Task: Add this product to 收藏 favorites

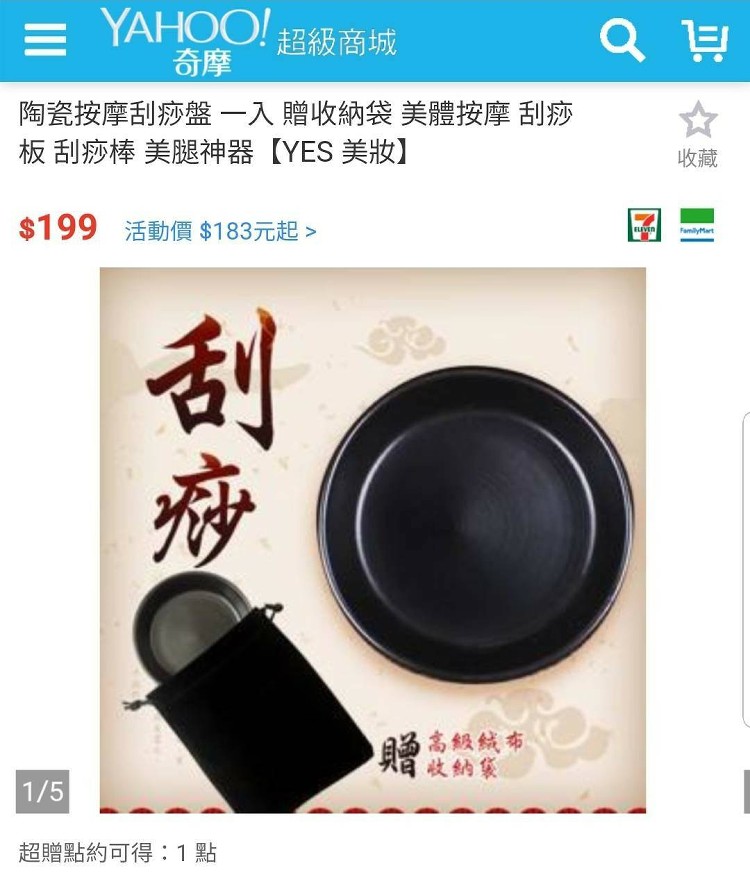Action: (697, 133)
